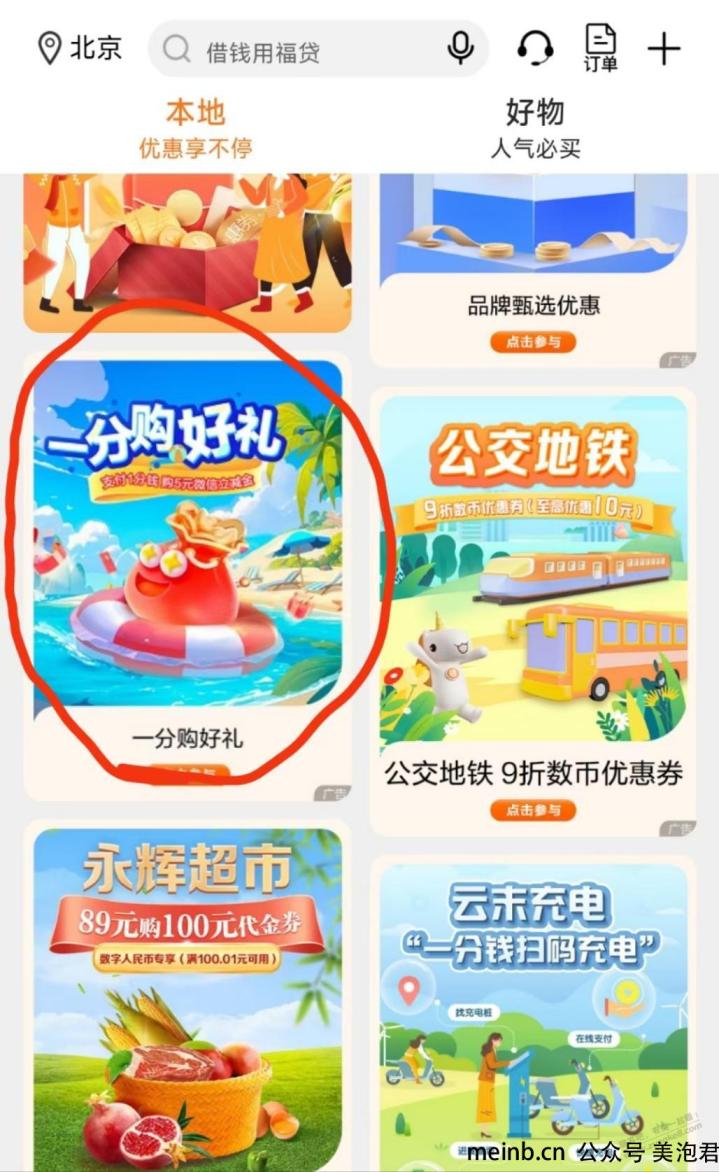Screen dimensions: 719x1172
Task: Start voice search with microphone icon
Action: (460, 48)
